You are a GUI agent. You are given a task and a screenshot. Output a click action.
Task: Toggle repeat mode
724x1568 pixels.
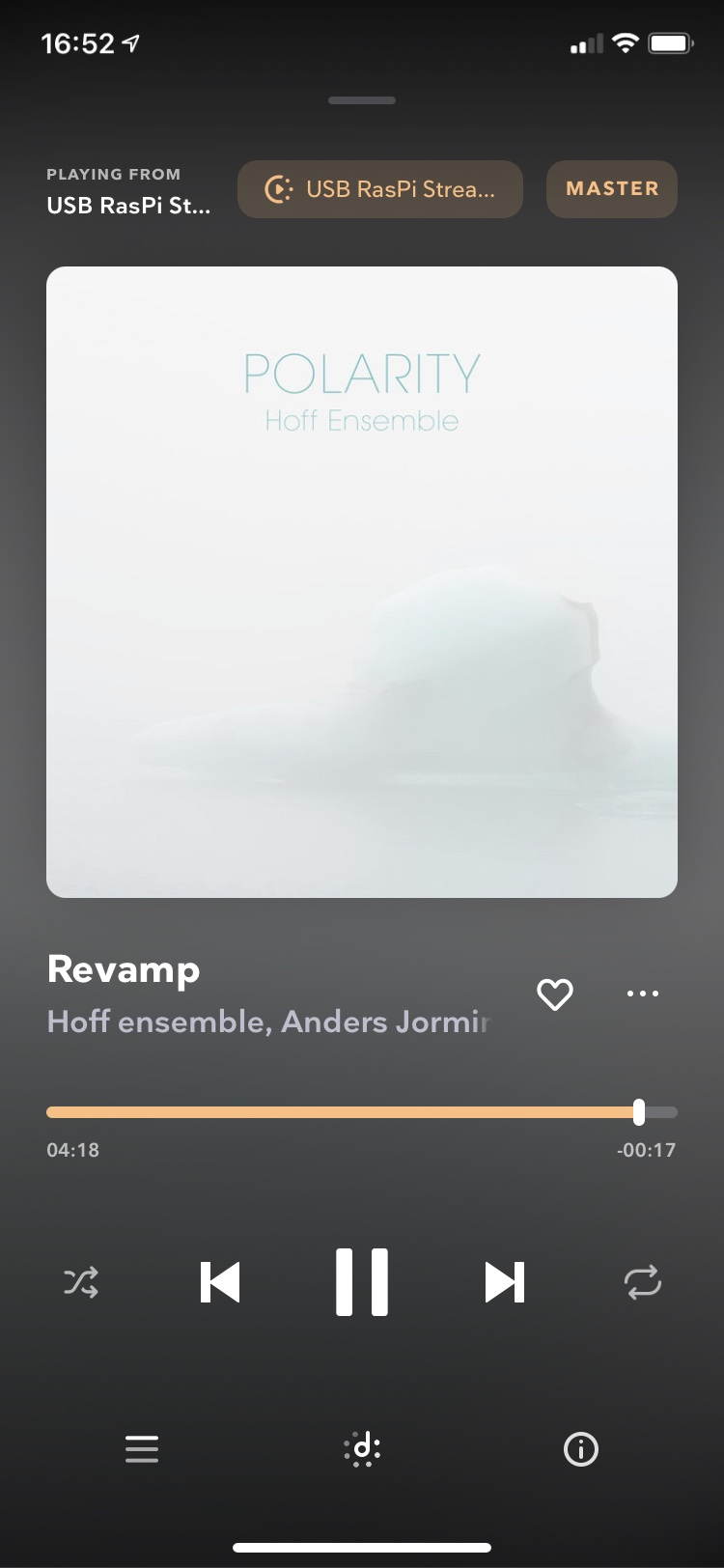pyautogui.click(x=643, y=1282)
